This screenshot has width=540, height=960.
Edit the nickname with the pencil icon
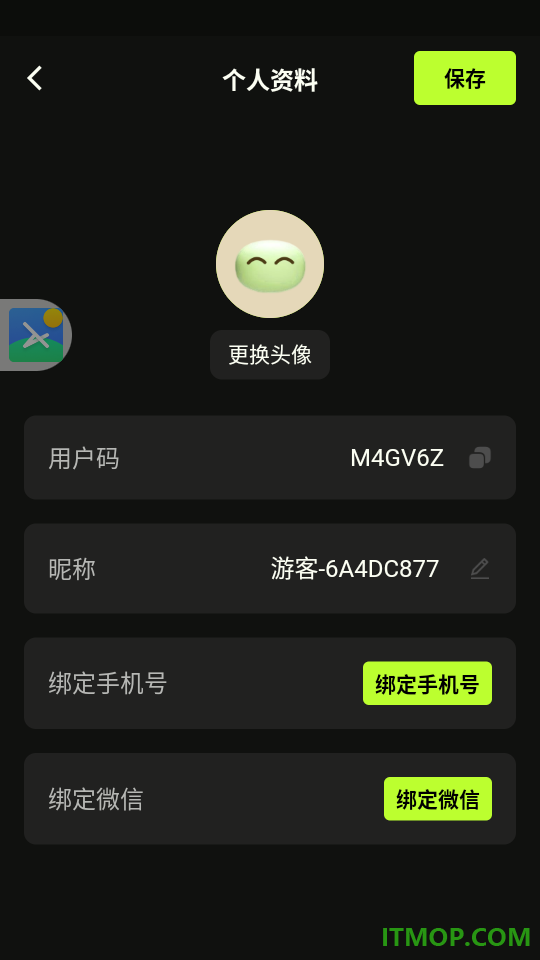[x=479, y=569]
